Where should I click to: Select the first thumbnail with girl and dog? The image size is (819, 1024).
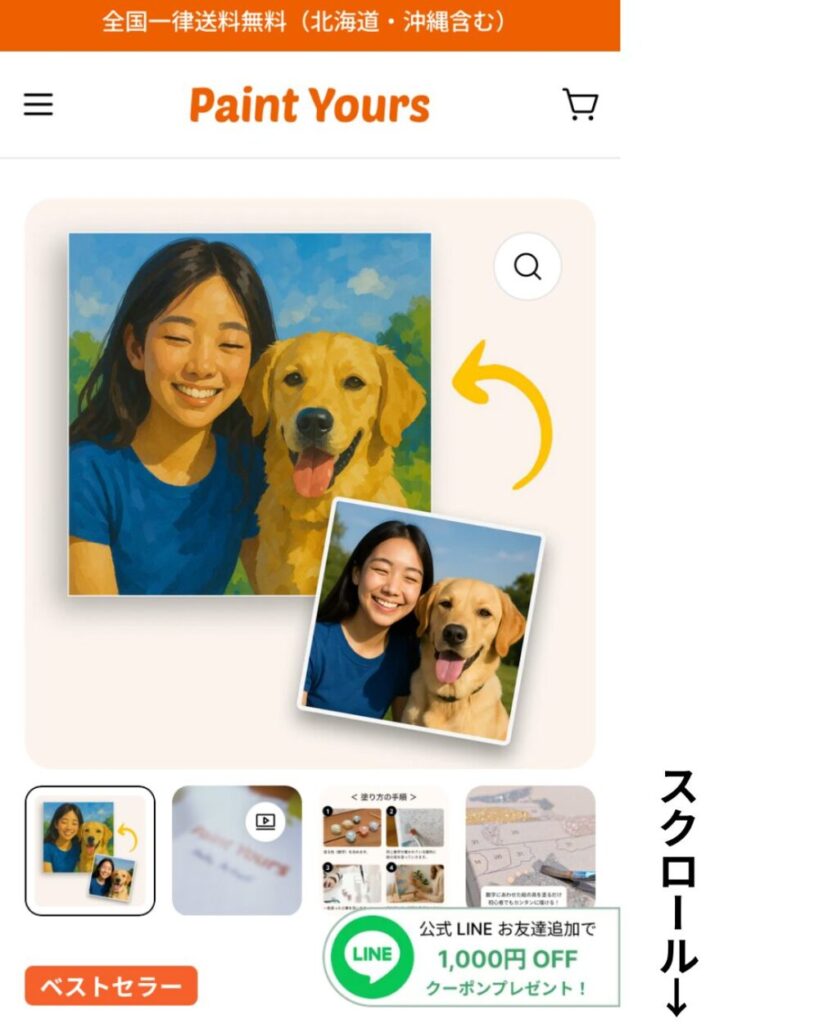click(90, 850)
